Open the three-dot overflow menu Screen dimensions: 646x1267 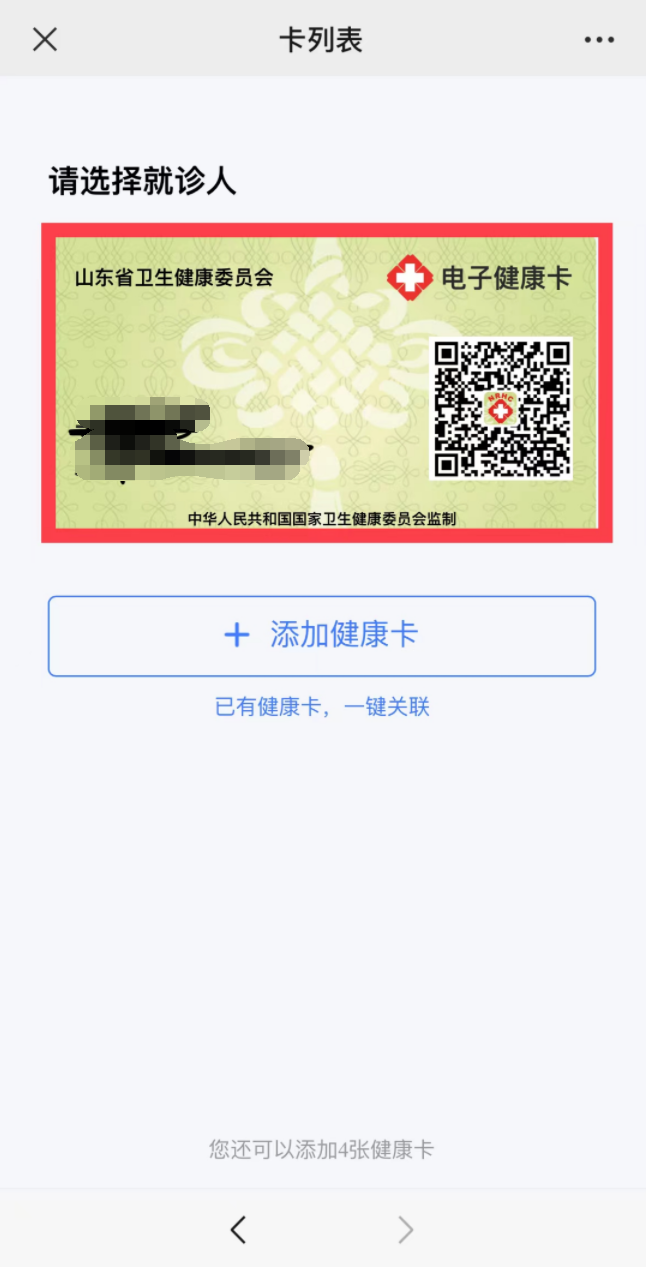(599, 40)
